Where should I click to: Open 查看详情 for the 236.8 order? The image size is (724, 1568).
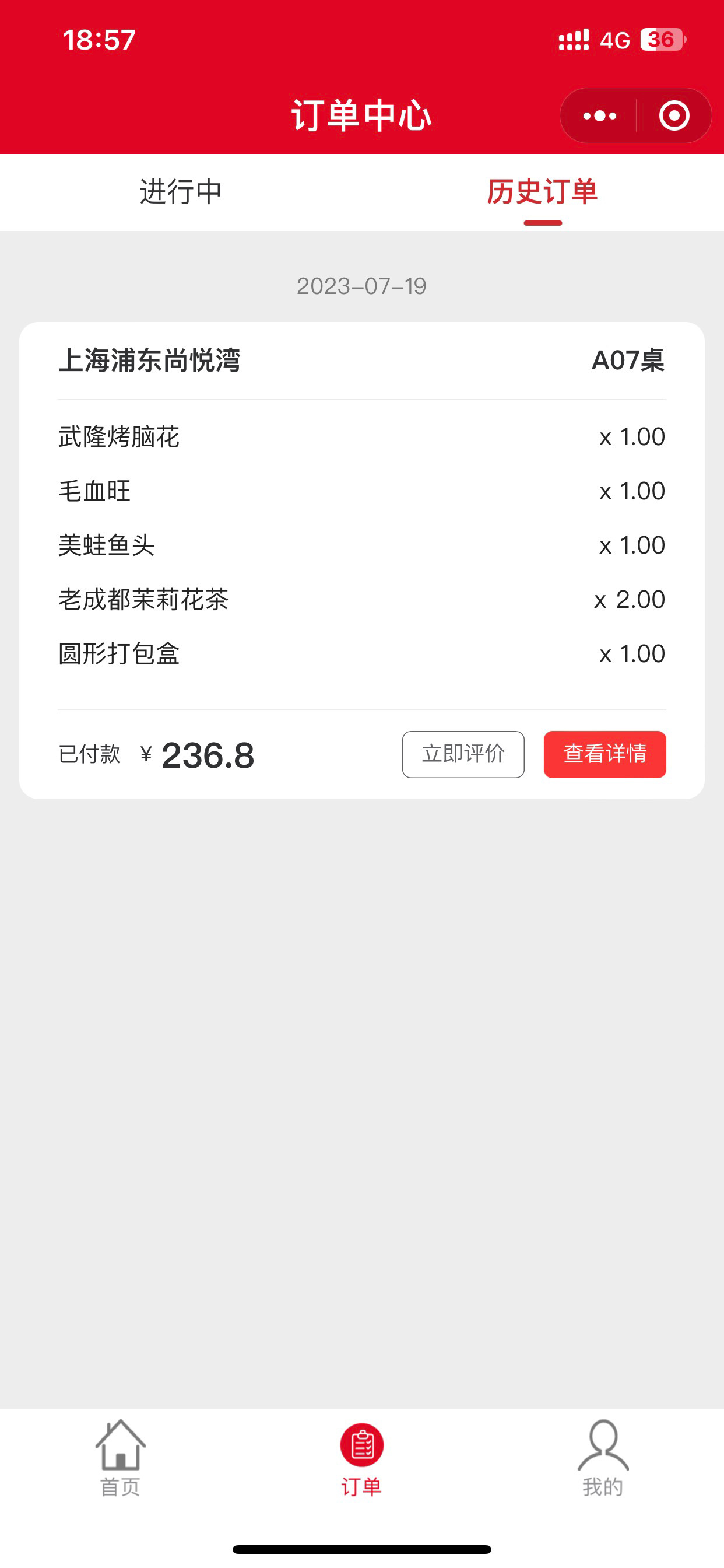(604, 754)
